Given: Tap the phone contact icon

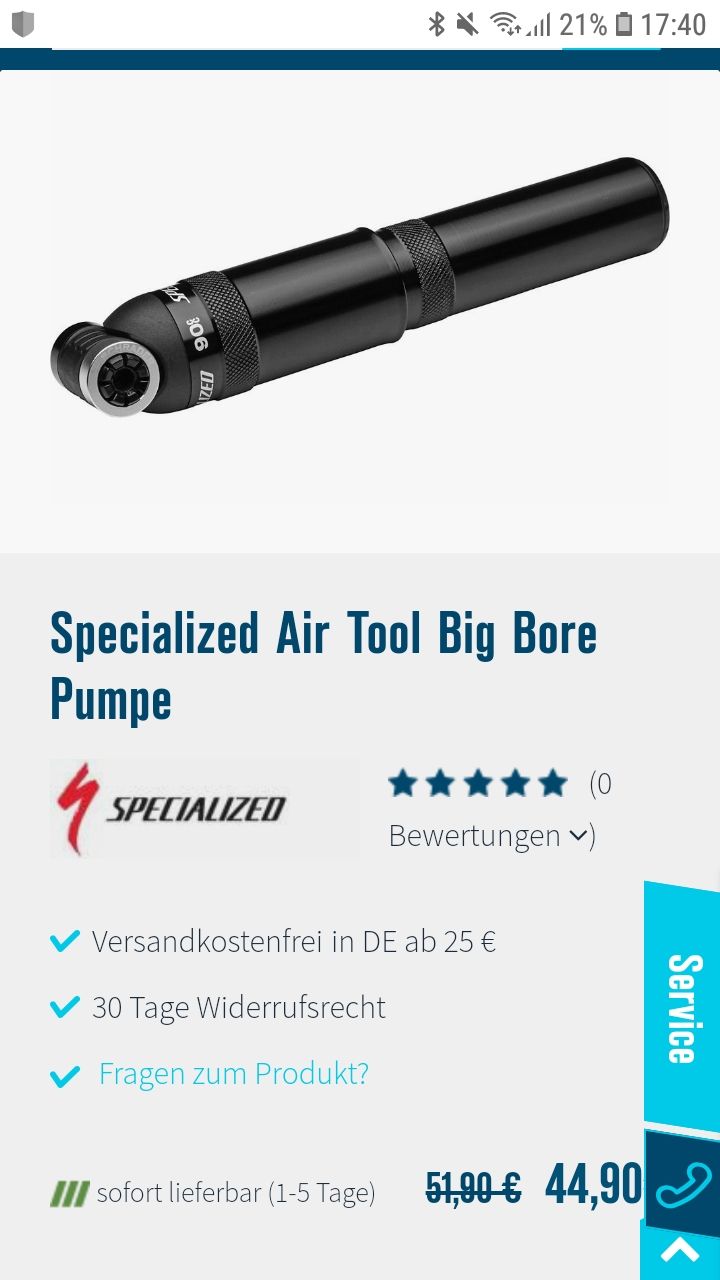Looking at the screenshot, I should pos(684,1185).
